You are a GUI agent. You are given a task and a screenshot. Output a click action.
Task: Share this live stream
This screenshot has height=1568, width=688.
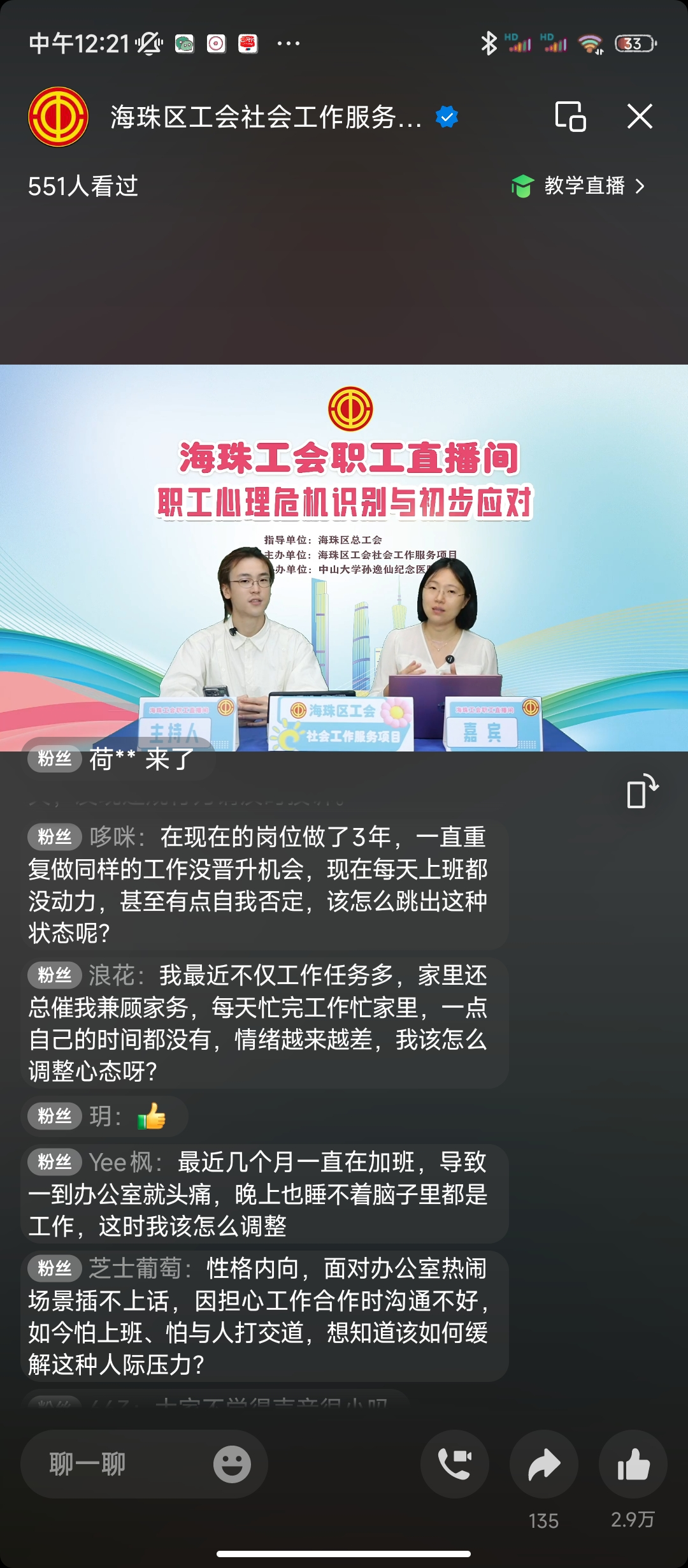[x=544, y=1464]
